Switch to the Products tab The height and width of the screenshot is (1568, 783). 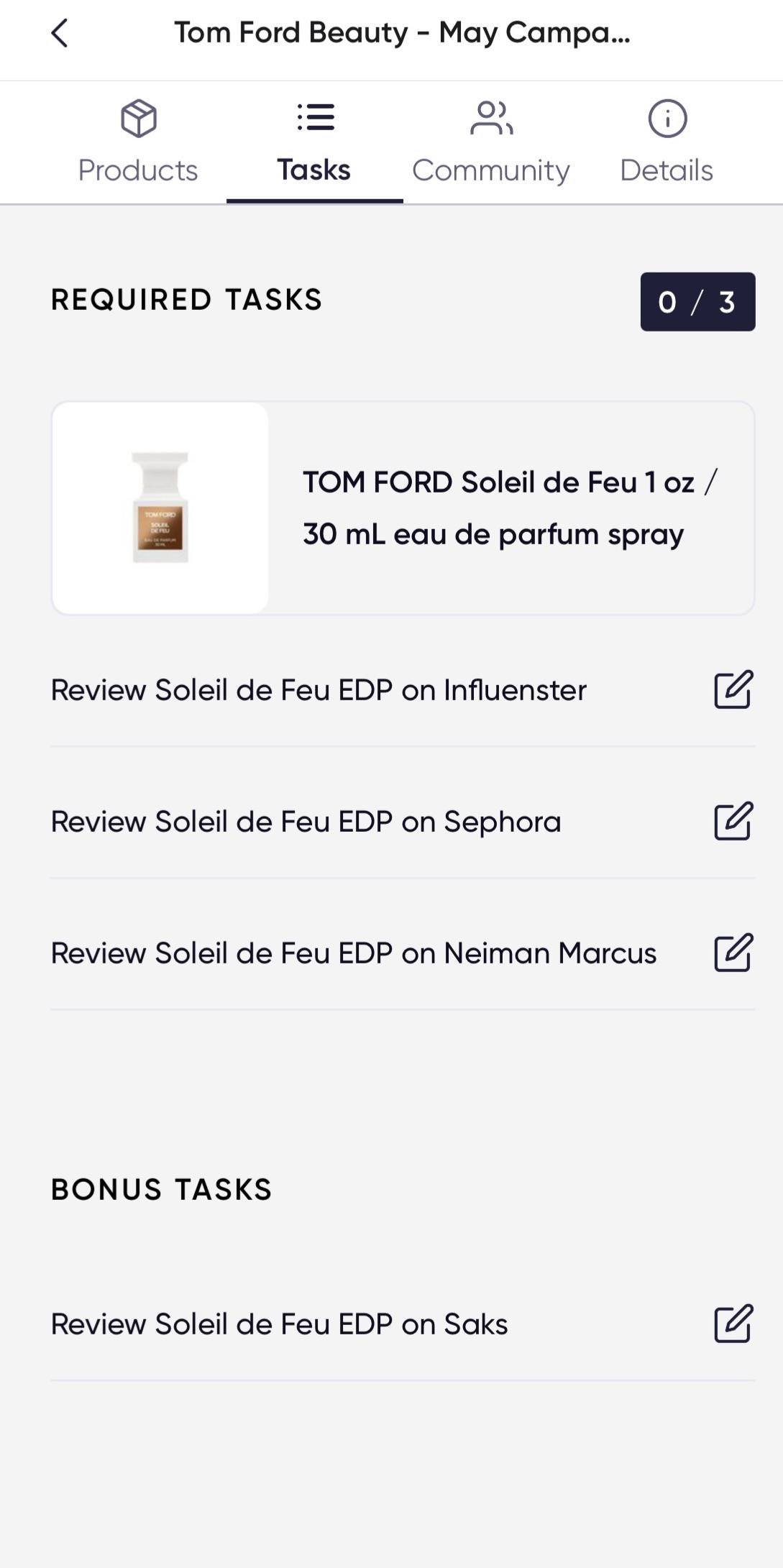coord(137,142)
